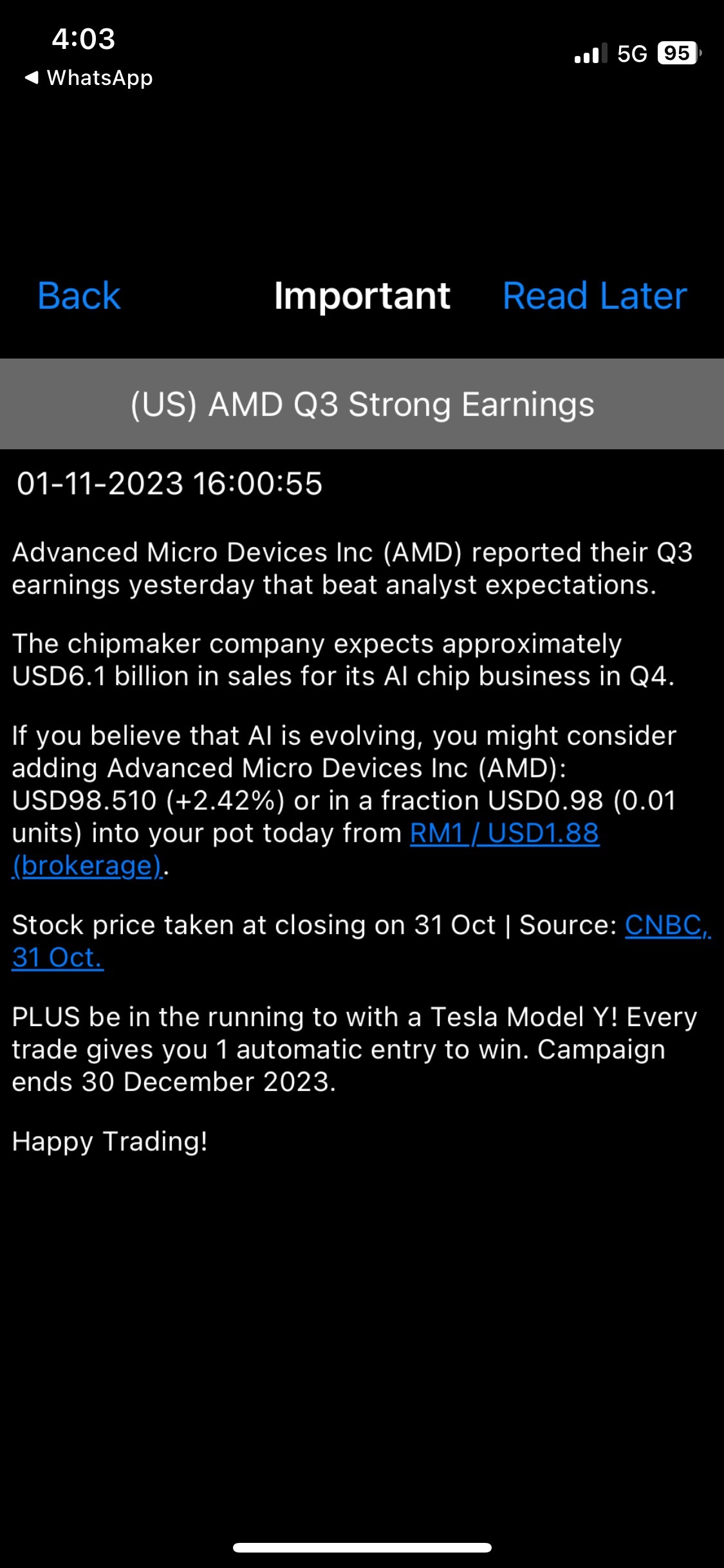This screenshot has width=724, height=1568.
Task: Tap Read Later to save this message
Action: click(595, 296)
